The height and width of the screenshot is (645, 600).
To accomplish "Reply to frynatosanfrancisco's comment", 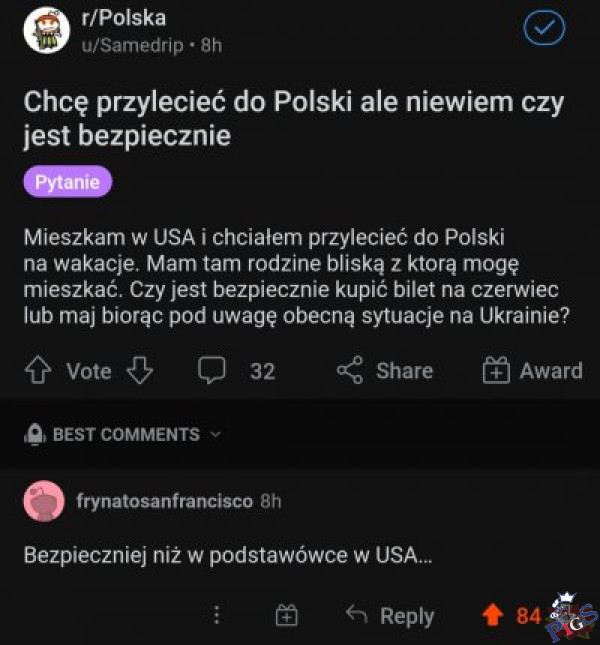I will (390, 616).
